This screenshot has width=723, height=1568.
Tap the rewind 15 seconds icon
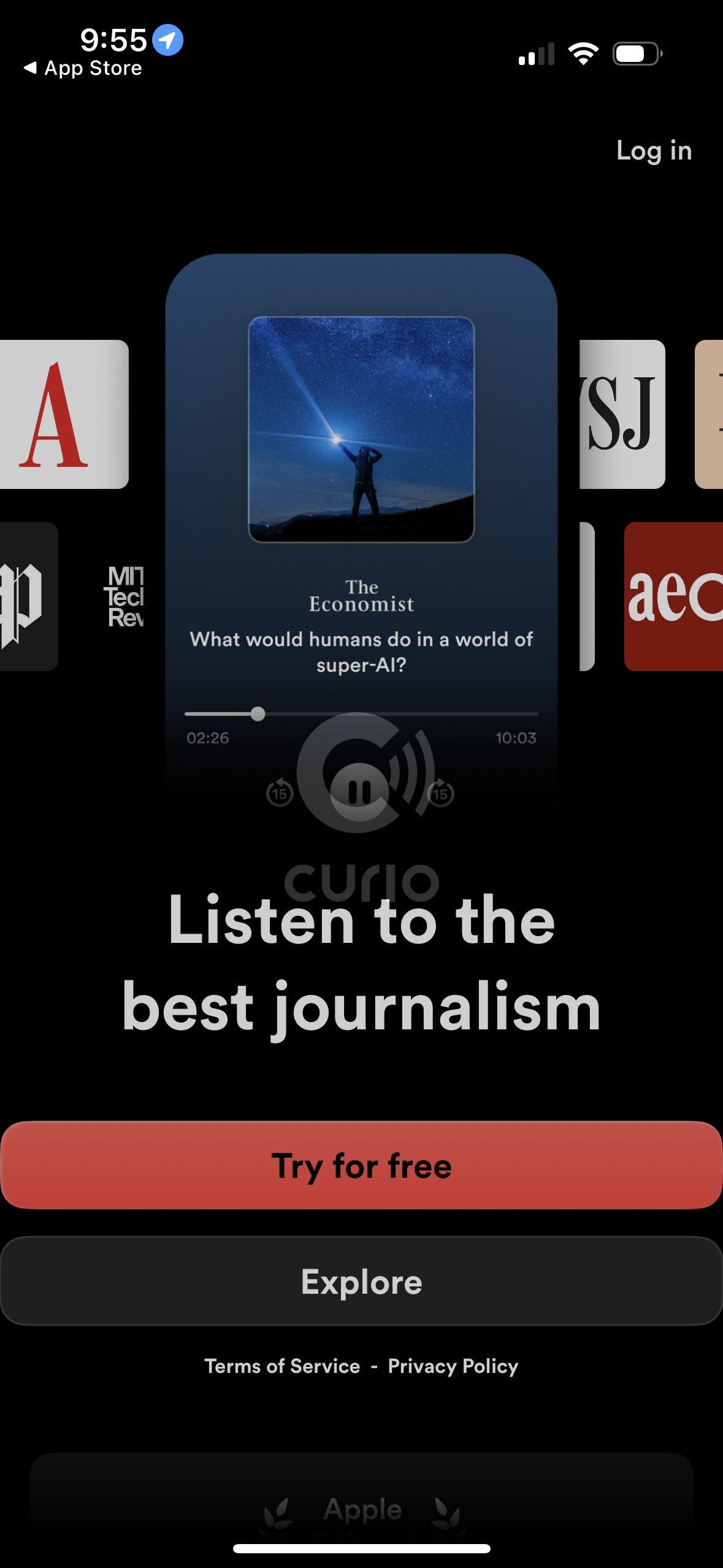(x=280, y=793)
